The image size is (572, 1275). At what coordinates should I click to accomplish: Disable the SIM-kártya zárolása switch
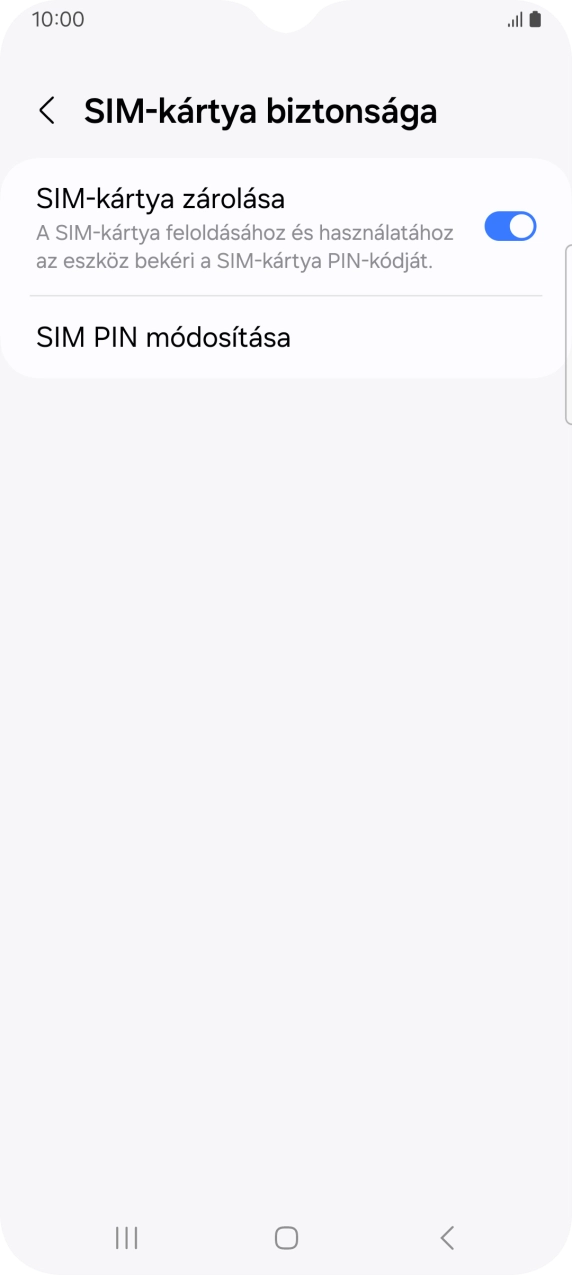510,227
